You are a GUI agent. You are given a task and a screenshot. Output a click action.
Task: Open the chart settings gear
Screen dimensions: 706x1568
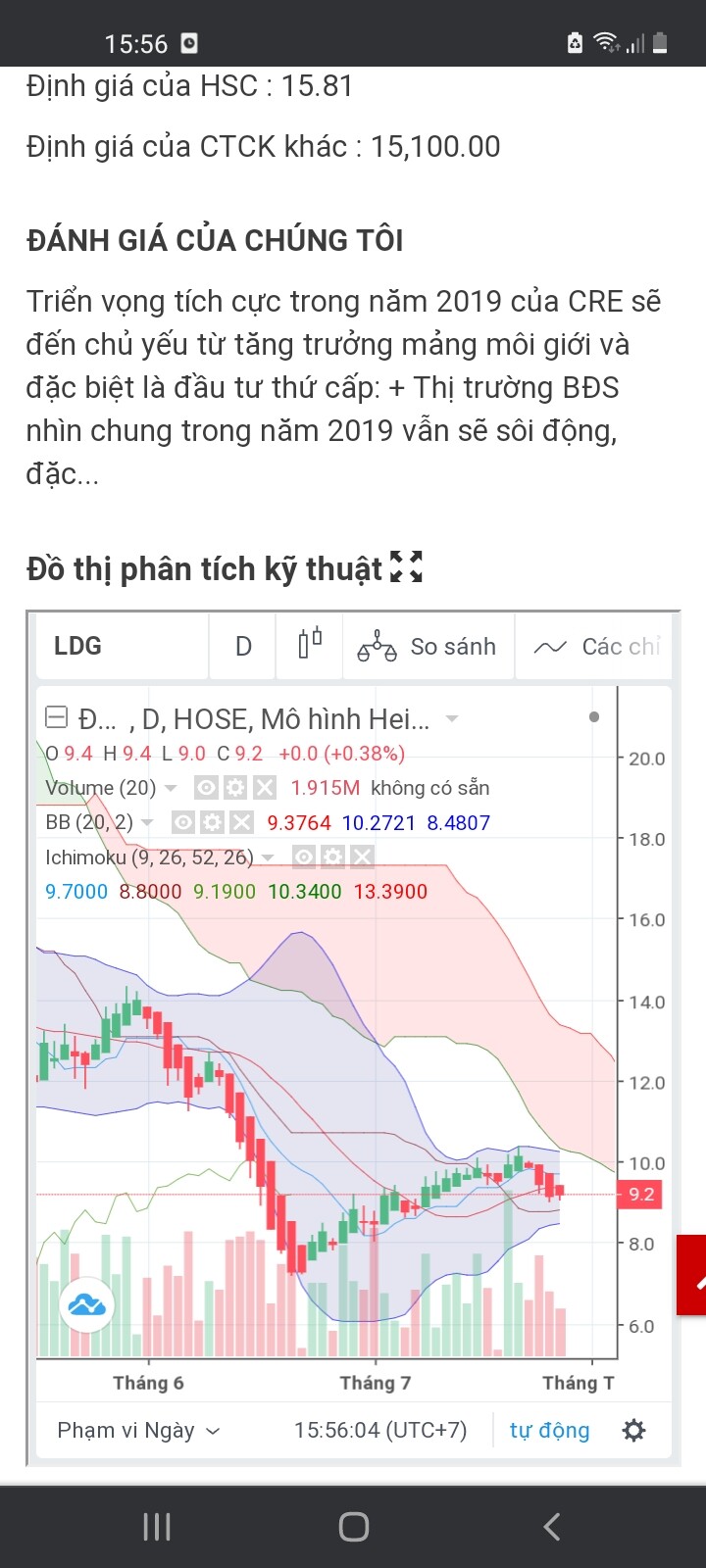tap(634, 1430)
